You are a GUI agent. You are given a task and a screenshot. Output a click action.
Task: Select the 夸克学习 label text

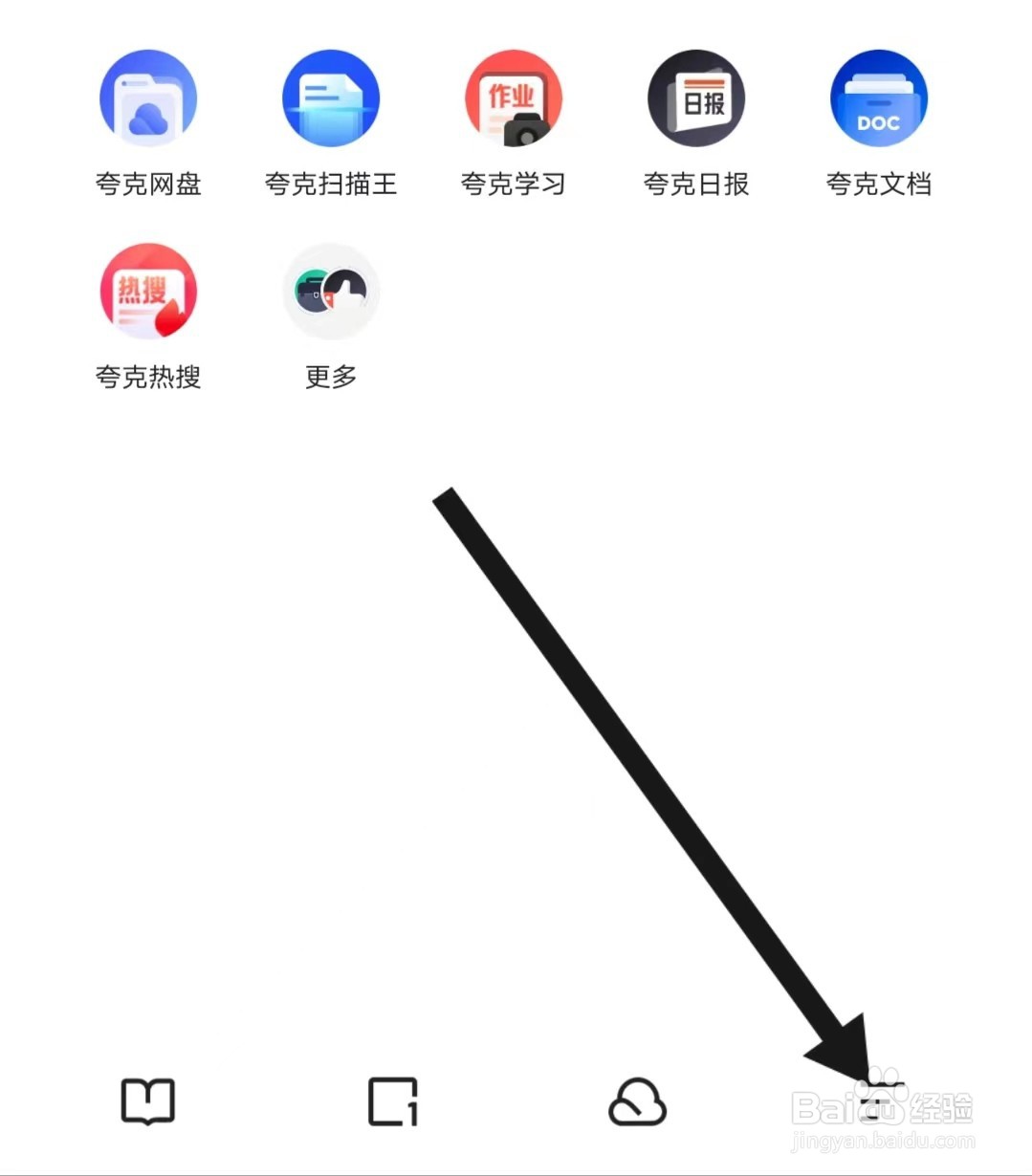[x=513, y=184]
